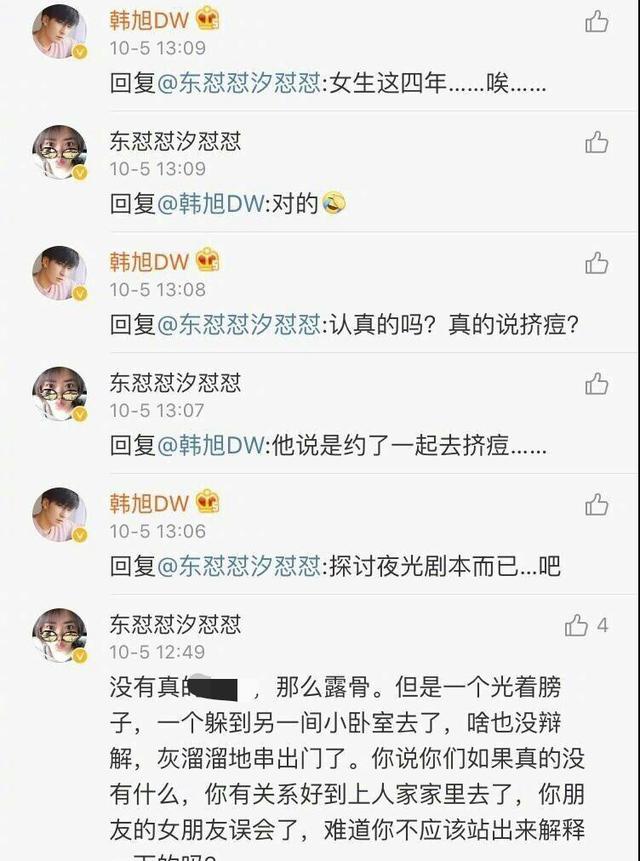Like the 13:07 comment about 一起去挤痘
Viewport: 640px width, 861px height.
(597, 383)
